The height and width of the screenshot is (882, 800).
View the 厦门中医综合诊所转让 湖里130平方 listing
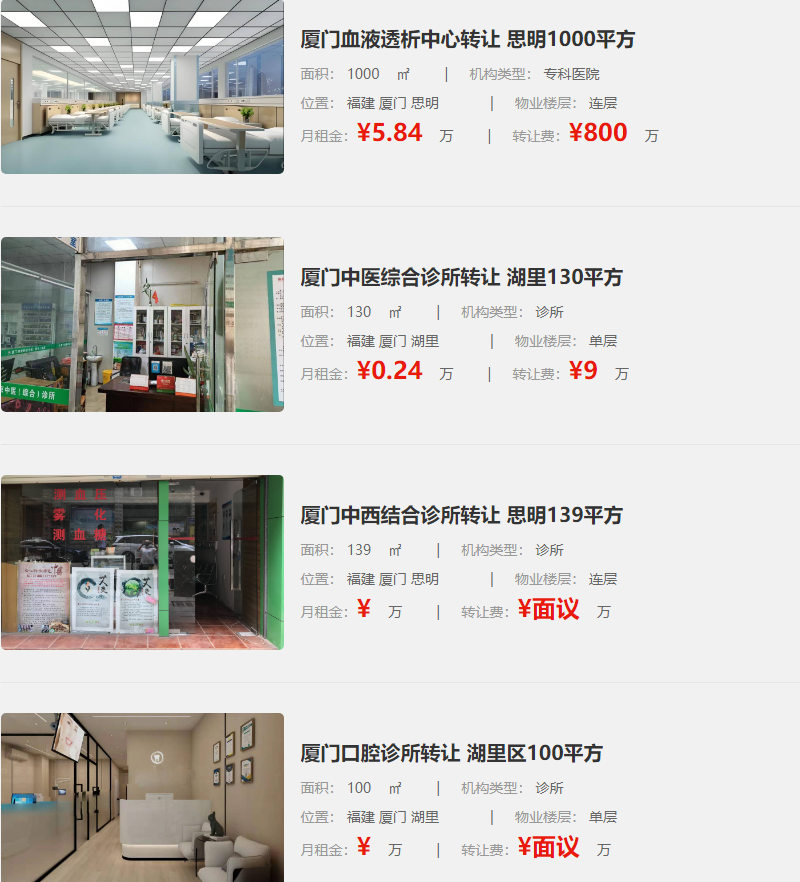pyautogui.click(x=461, y=278)
